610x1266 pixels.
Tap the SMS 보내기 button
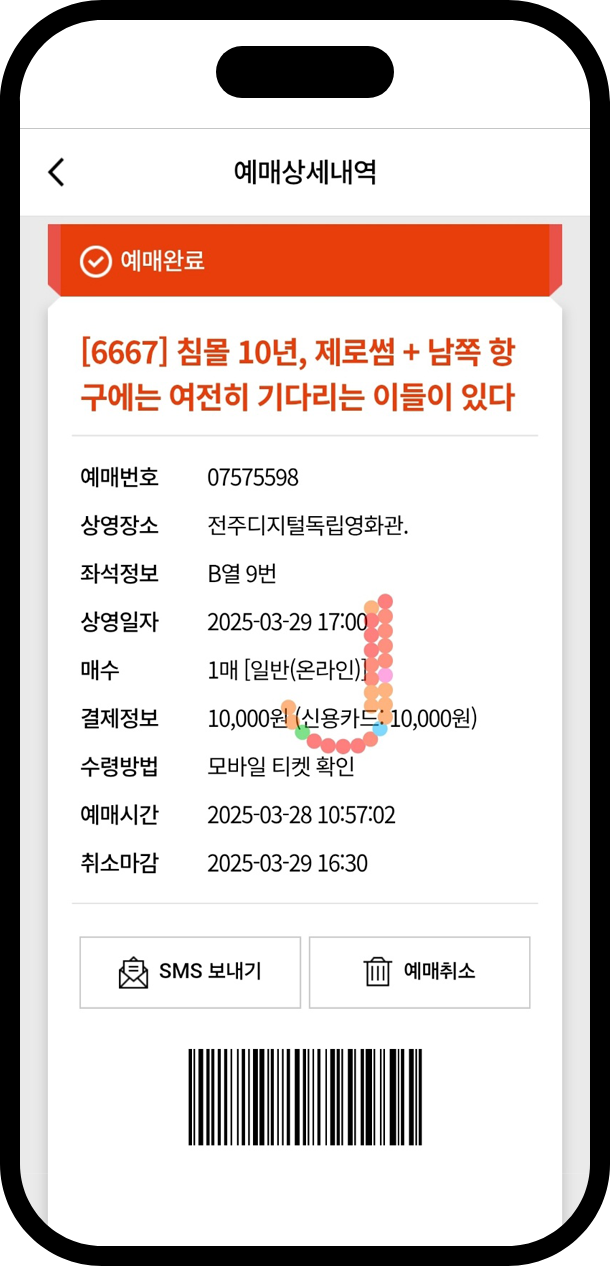190,972
